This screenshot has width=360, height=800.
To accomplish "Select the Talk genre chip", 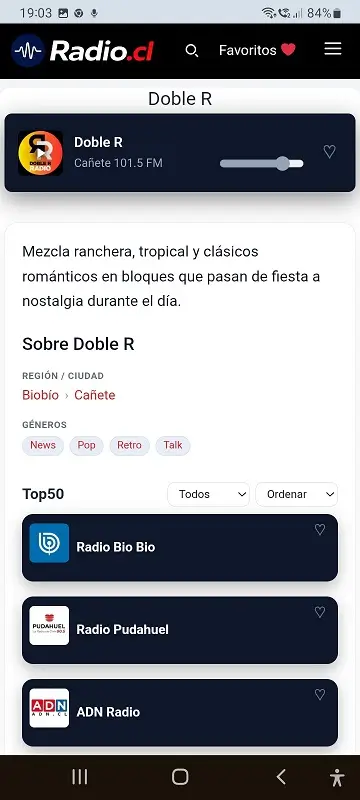I will click(x=173, y=445).
